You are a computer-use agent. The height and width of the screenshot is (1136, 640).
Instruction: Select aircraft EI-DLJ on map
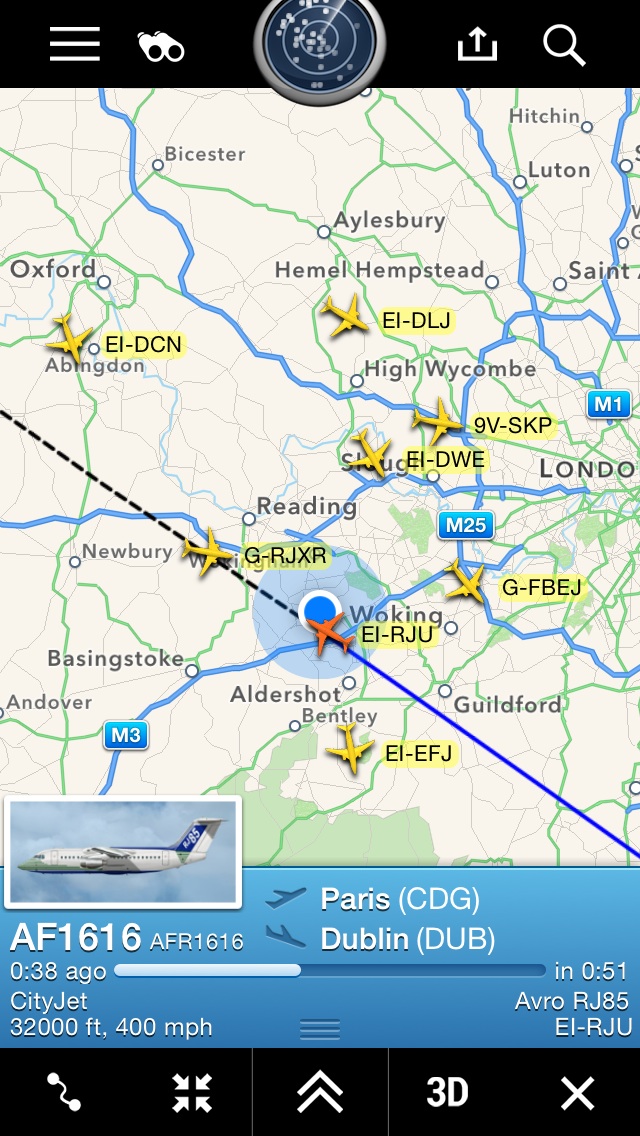(x=346, y=316)
